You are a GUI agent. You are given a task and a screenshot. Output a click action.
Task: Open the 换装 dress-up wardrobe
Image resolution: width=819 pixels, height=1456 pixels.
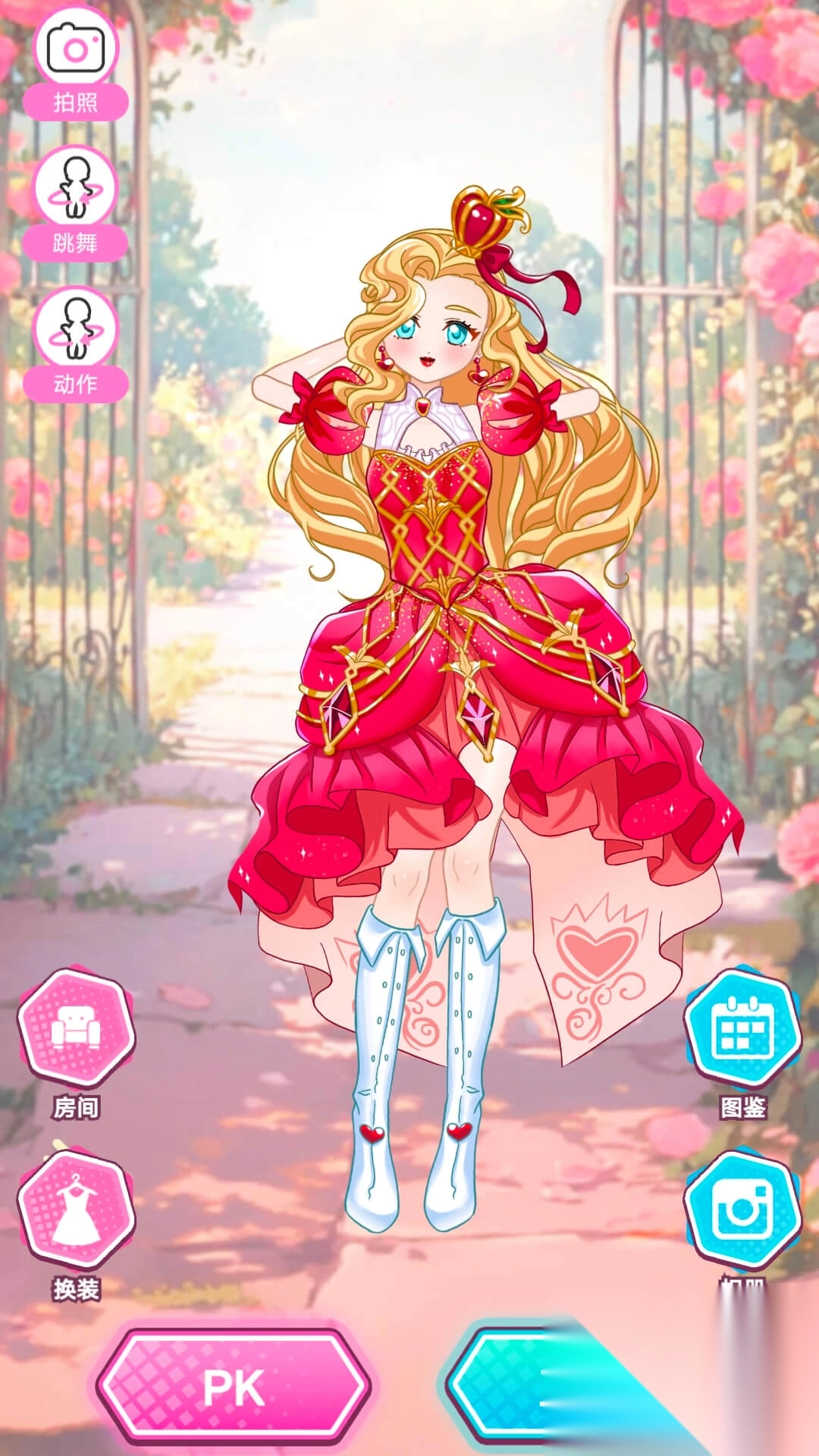pyautogui.click(x=76, y=1213)
